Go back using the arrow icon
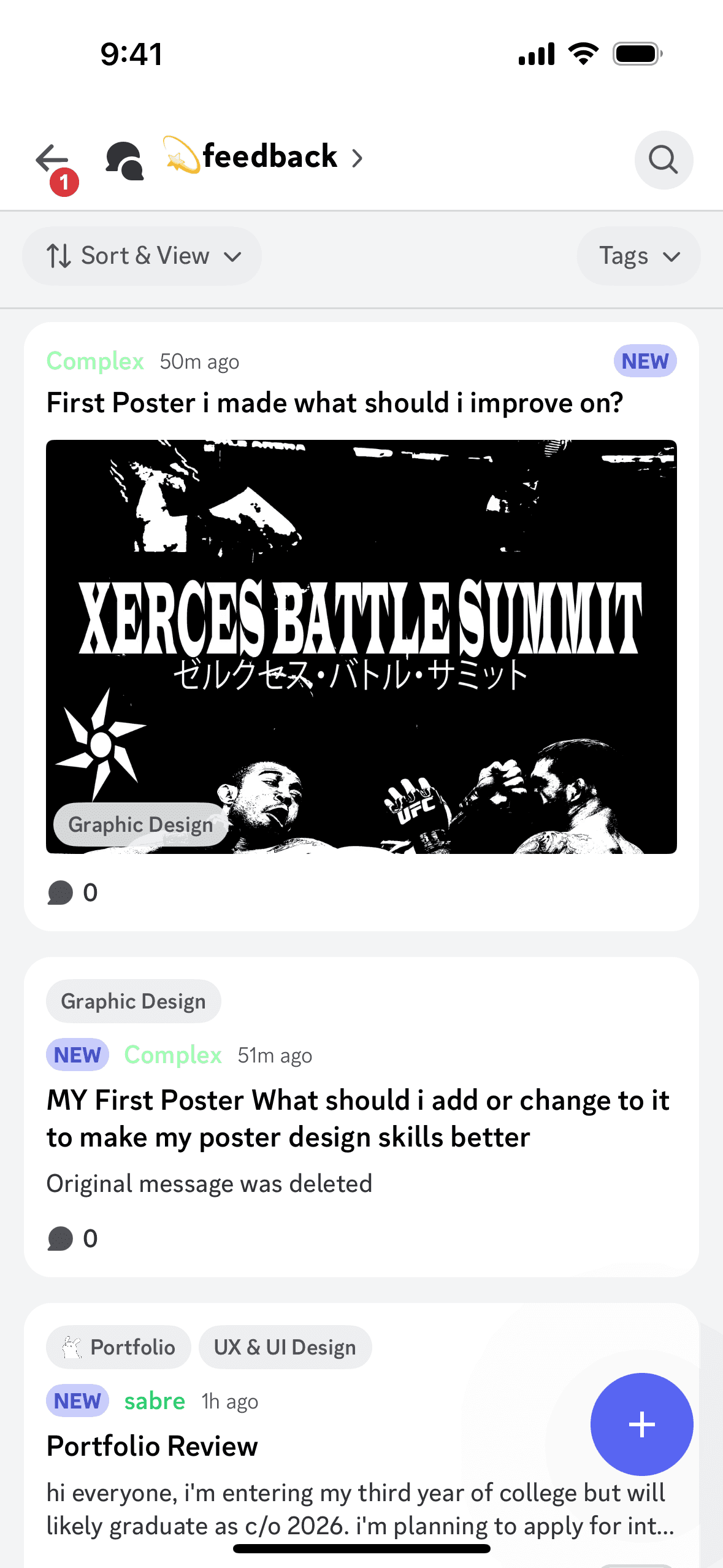This screenshot has height=1568, width=723. click(52, 159)
